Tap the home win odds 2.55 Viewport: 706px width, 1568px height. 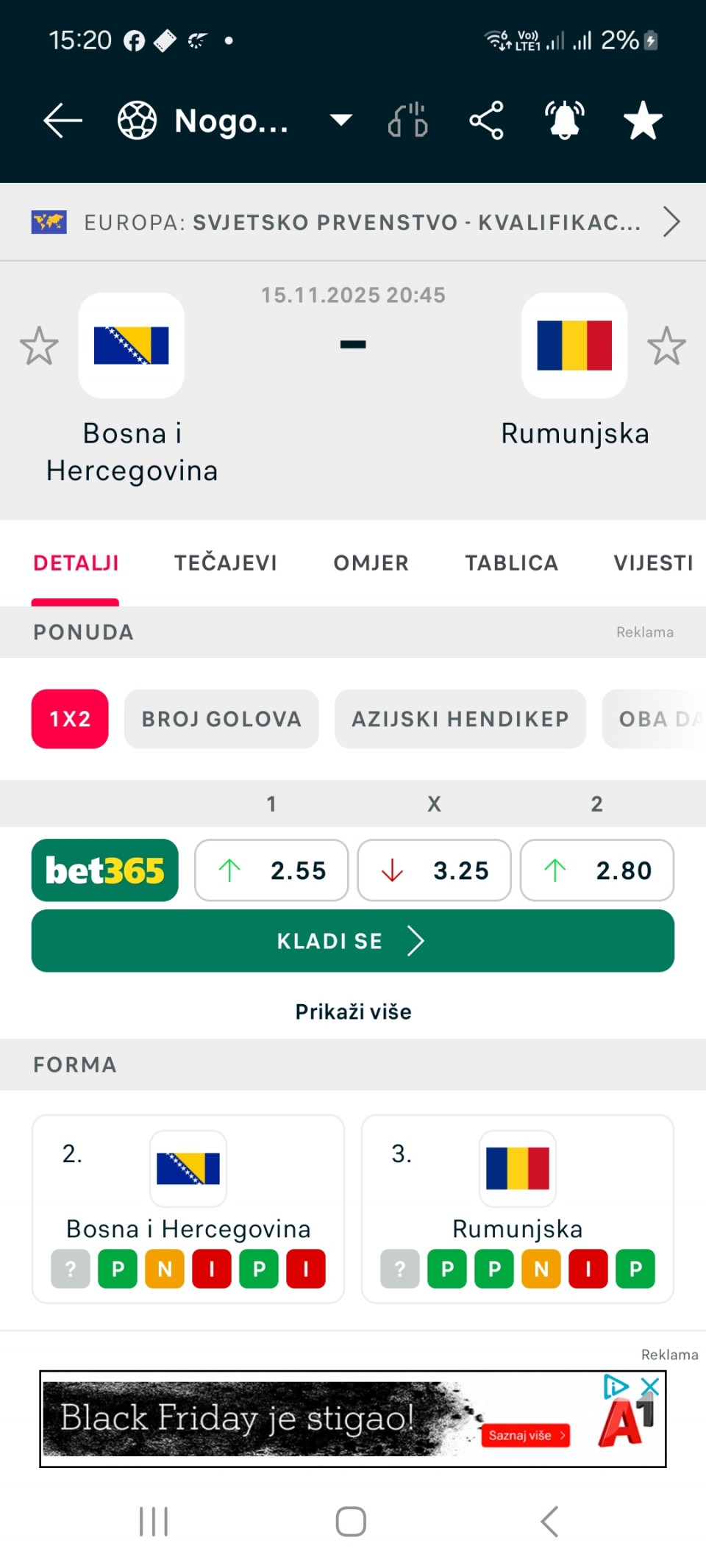(x=271, y=870)
